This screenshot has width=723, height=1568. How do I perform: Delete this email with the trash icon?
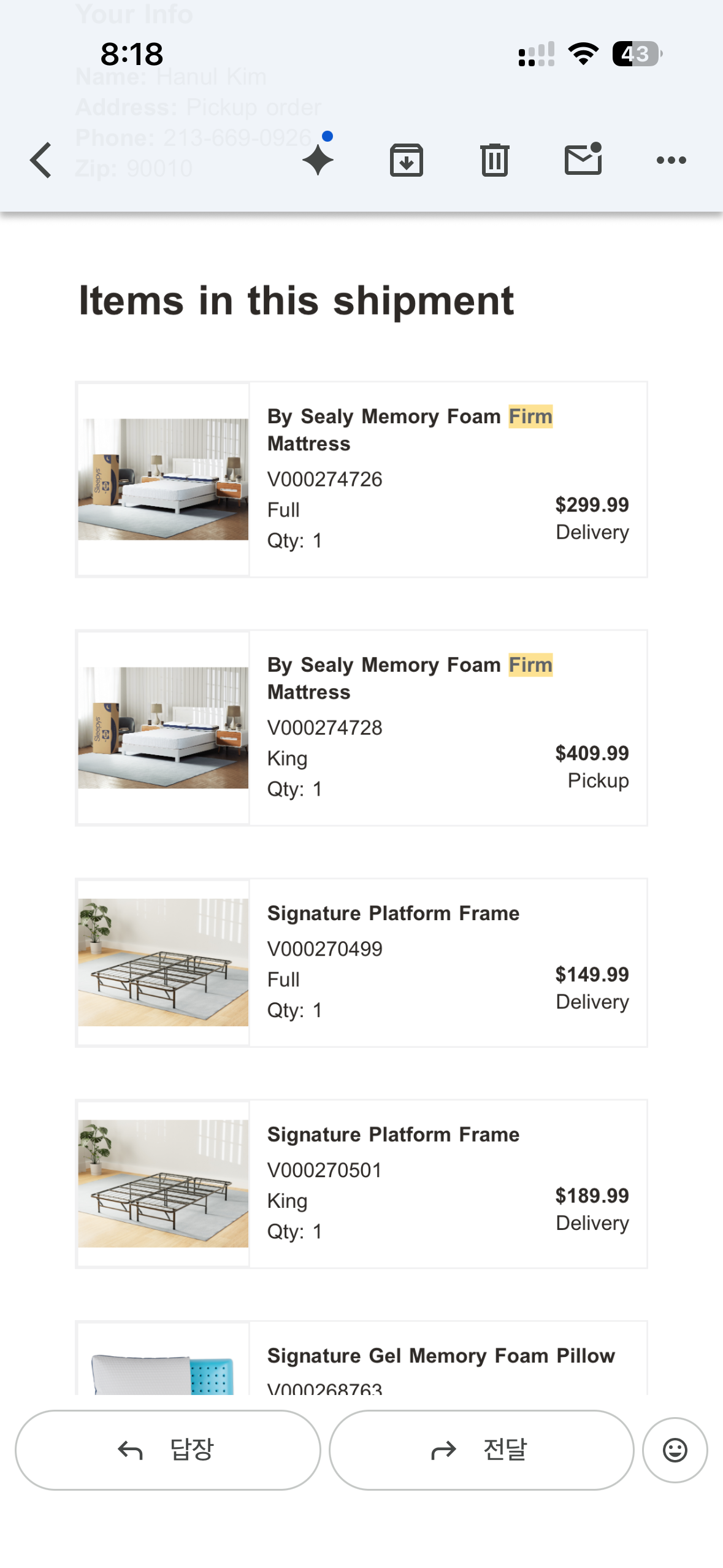tap(494, 160)
